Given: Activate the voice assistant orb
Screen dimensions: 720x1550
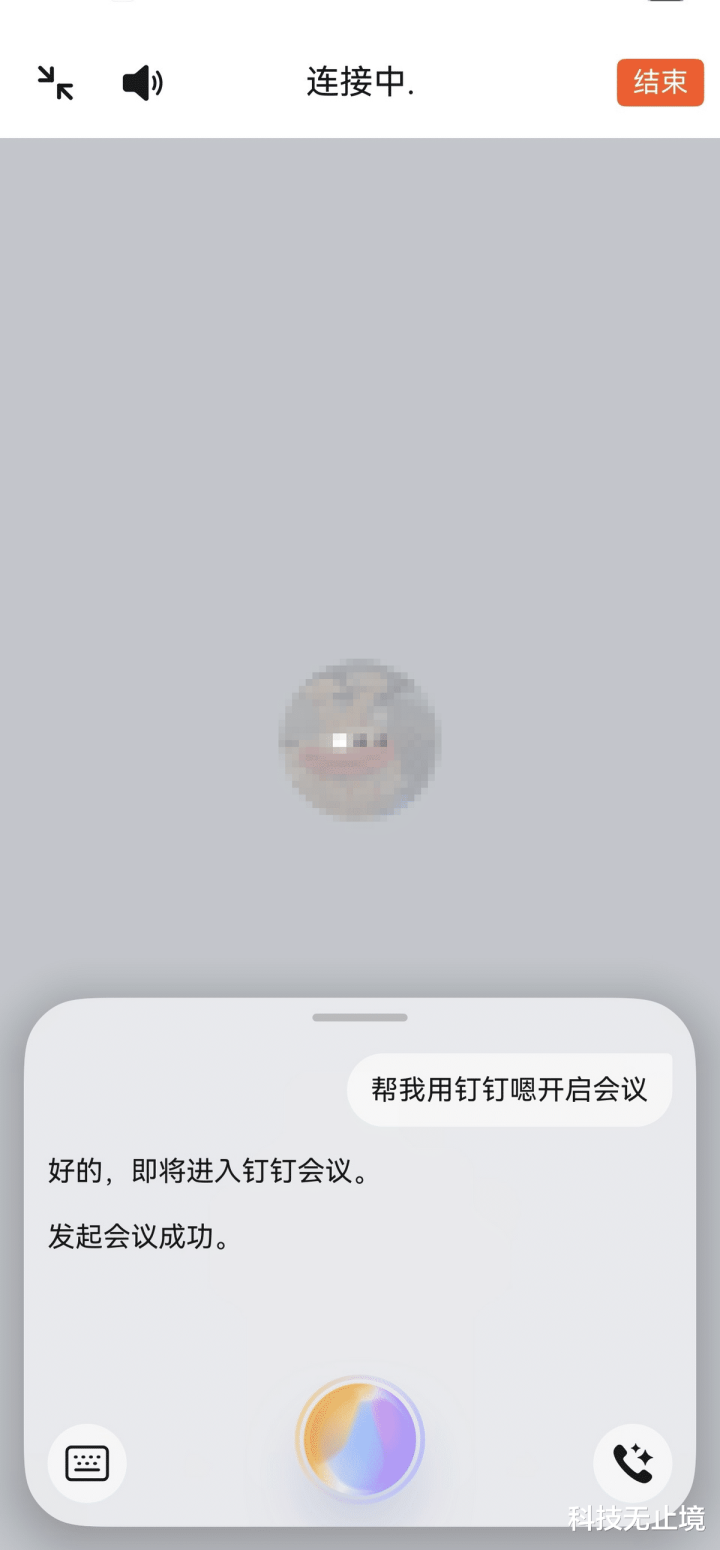Looking at the screenshot, I should click(x=360, y=1440).
